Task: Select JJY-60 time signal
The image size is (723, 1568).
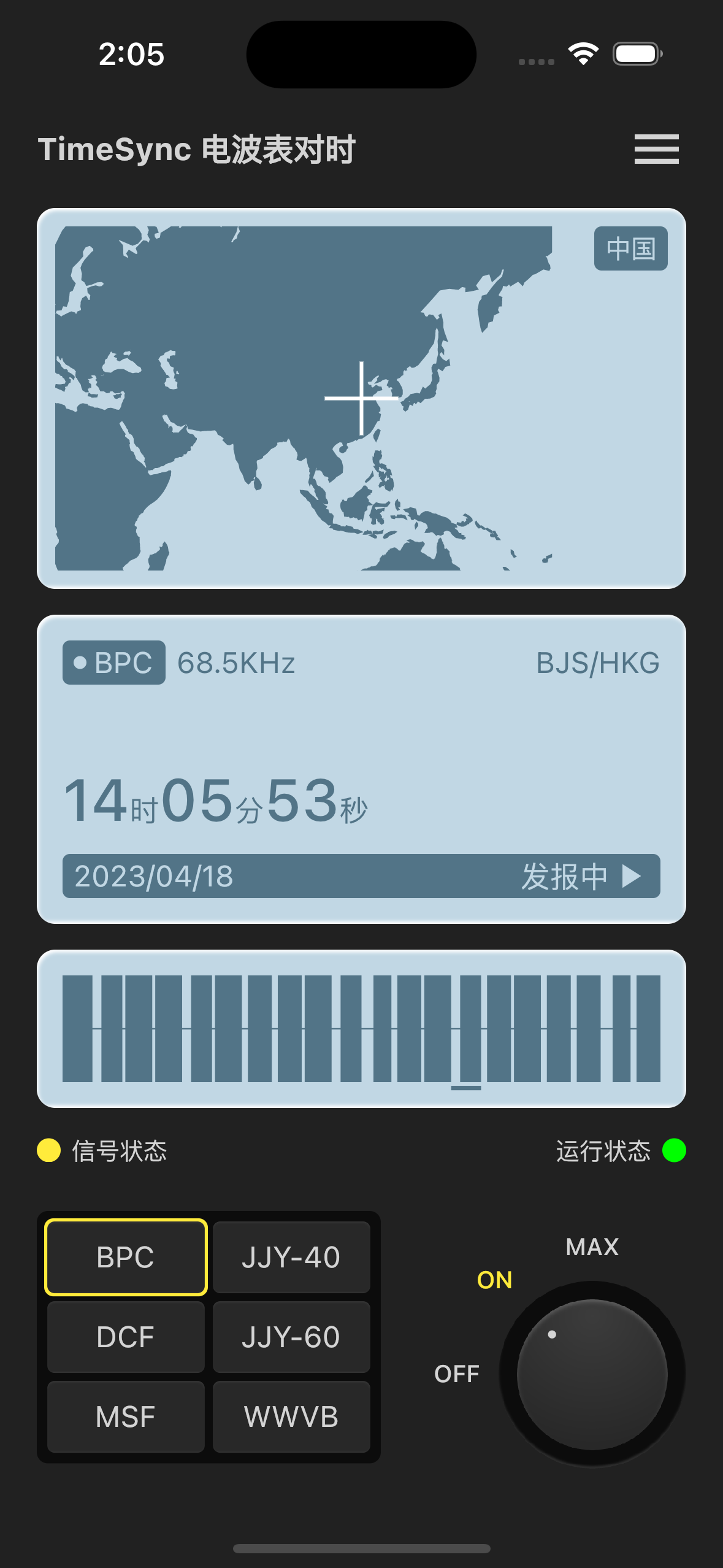Action: (291, 1337)
